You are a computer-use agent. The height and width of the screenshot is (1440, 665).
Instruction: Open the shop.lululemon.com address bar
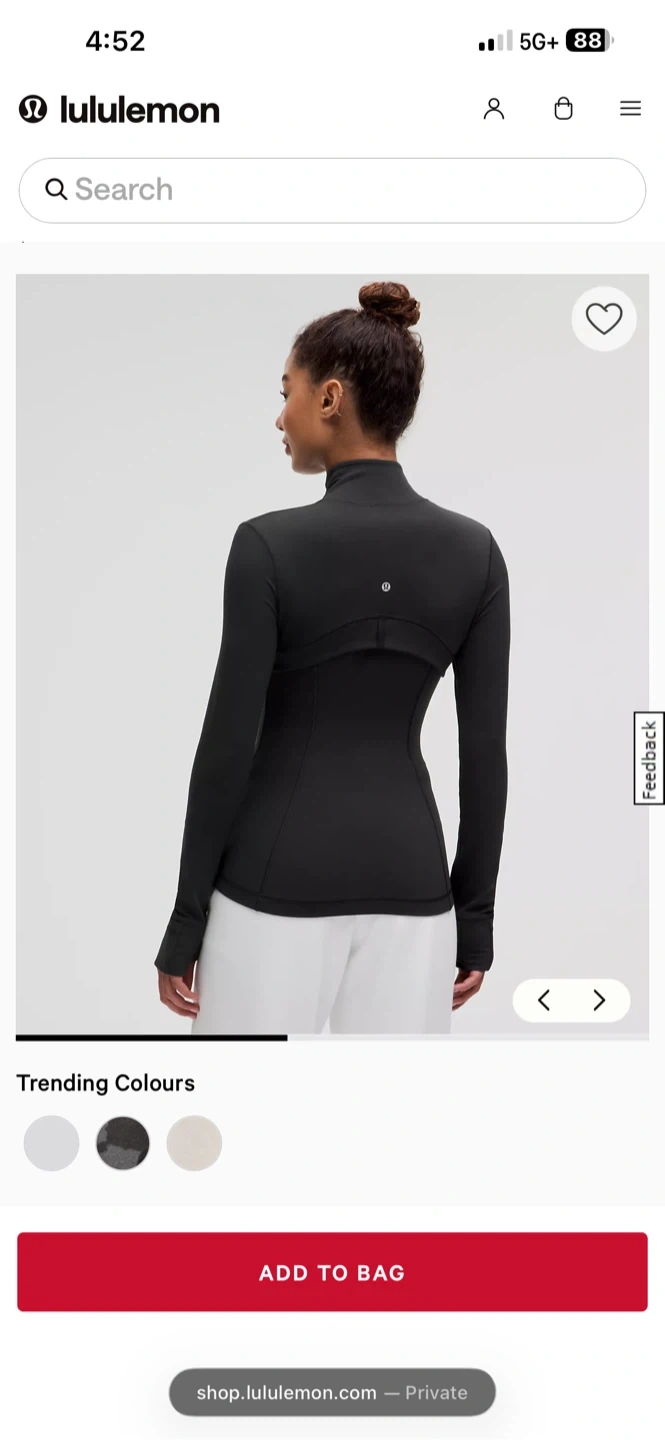(332, 1392)
